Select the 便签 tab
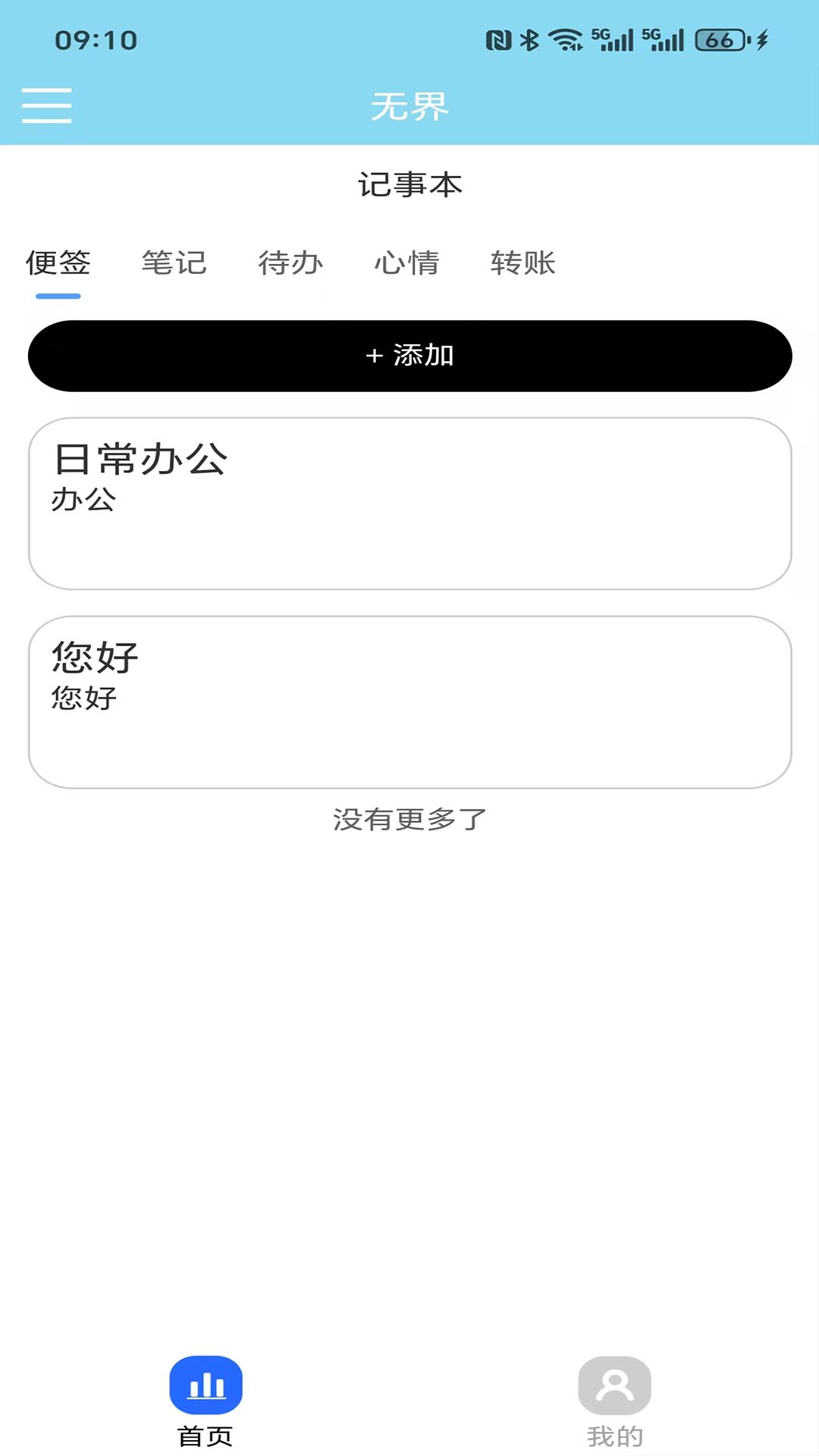The height and width of the screenshot is (1456, 819). coord(58,263)
